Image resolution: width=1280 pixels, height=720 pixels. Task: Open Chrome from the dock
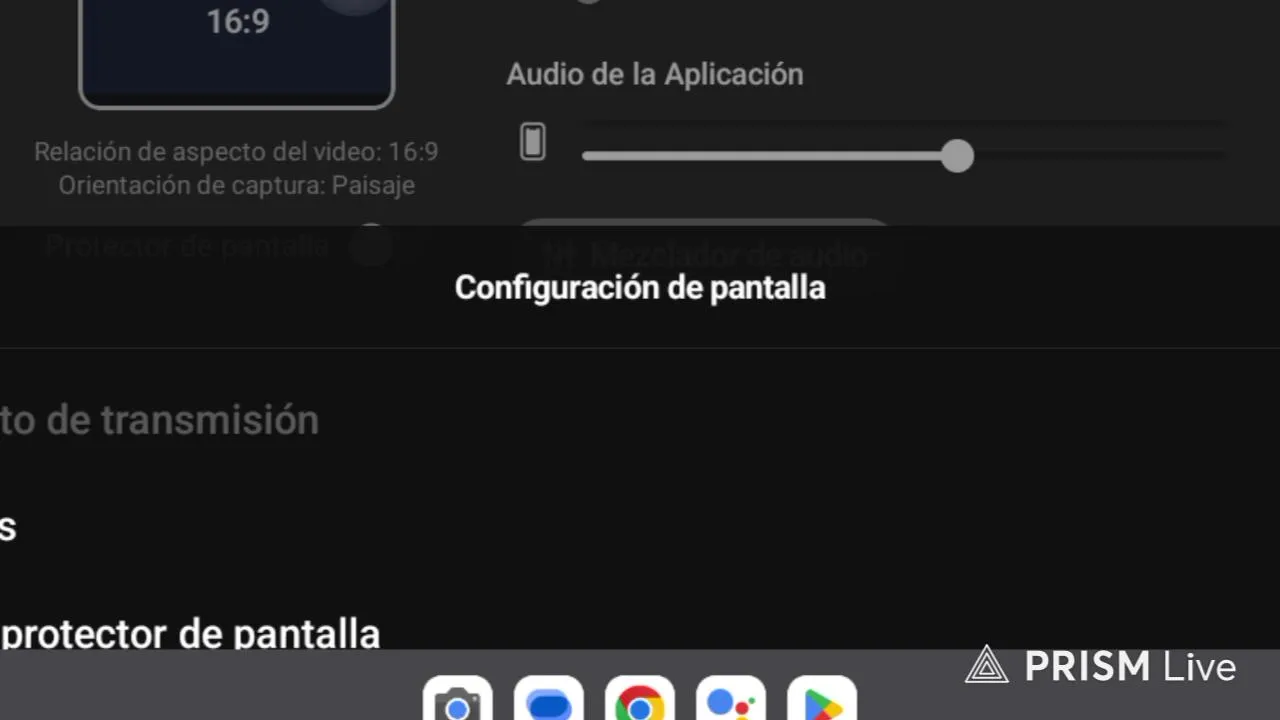tap(640, 701)
